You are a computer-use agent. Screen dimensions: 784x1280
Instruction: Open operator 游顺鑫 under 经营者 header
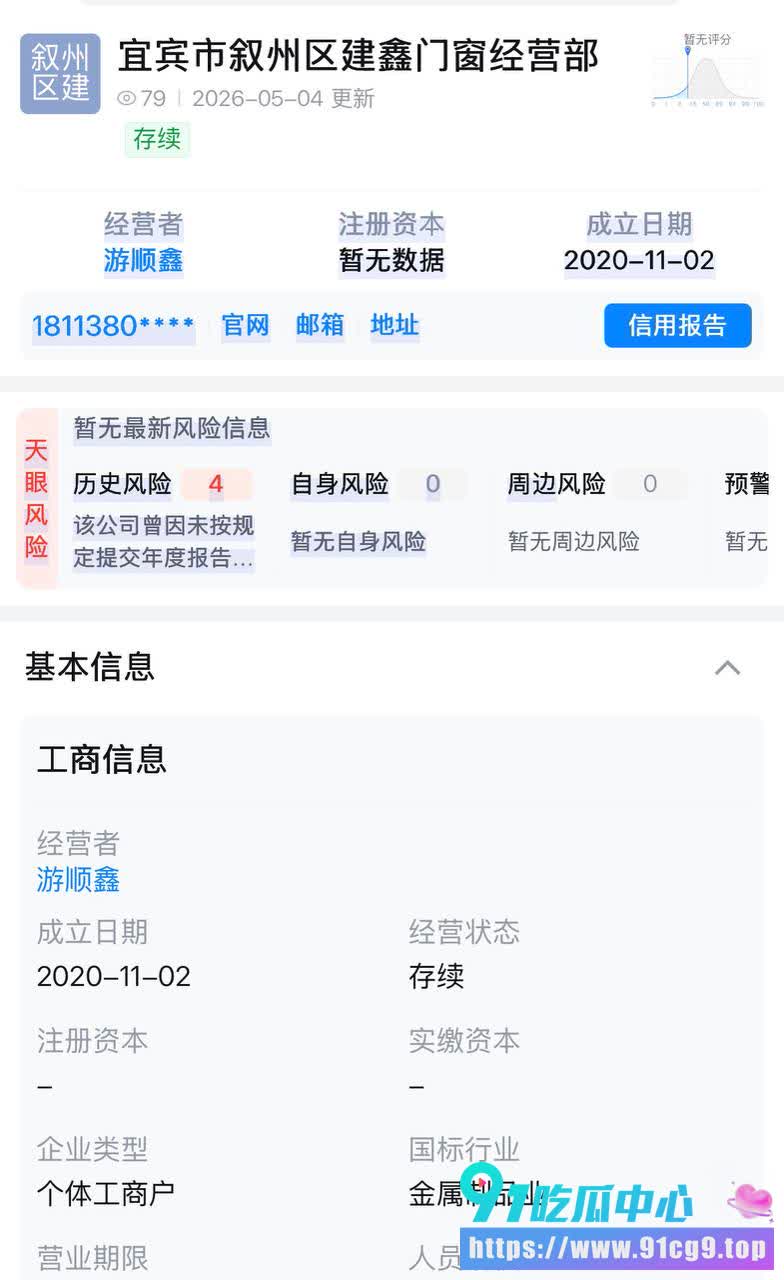tap(143, 261)
